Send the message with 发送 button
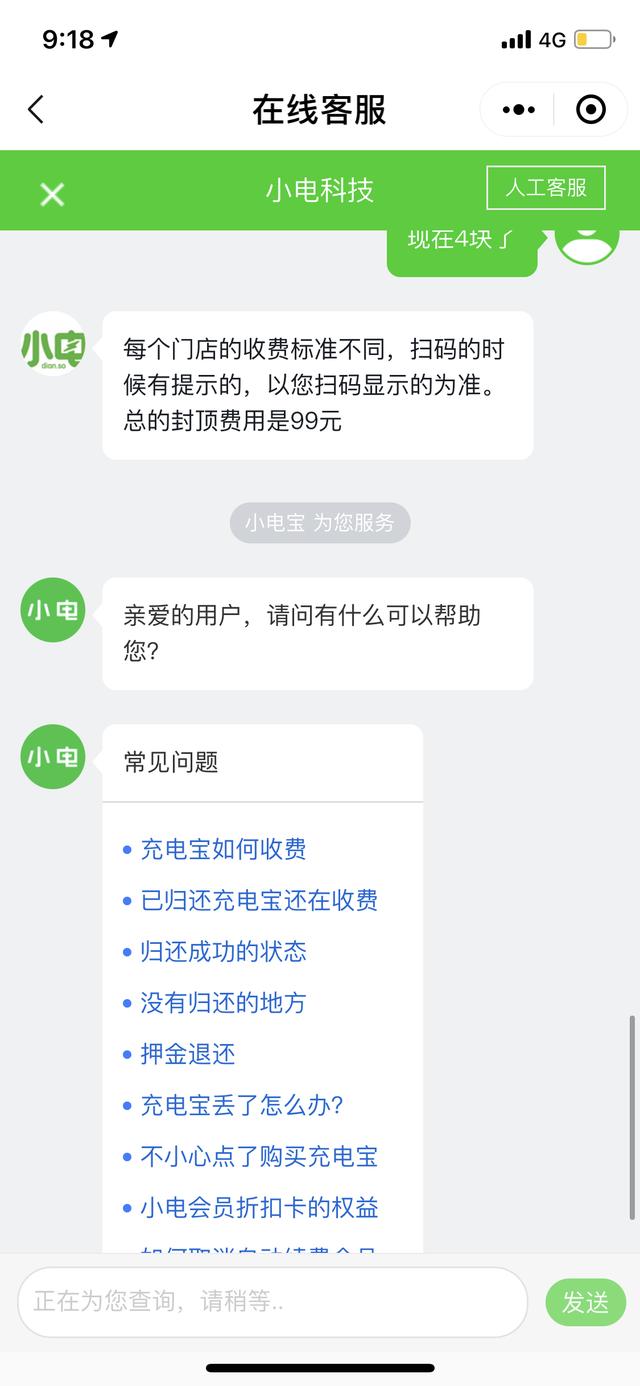The height and width of the screenshot is (1386, 640). pos(585,1302)
